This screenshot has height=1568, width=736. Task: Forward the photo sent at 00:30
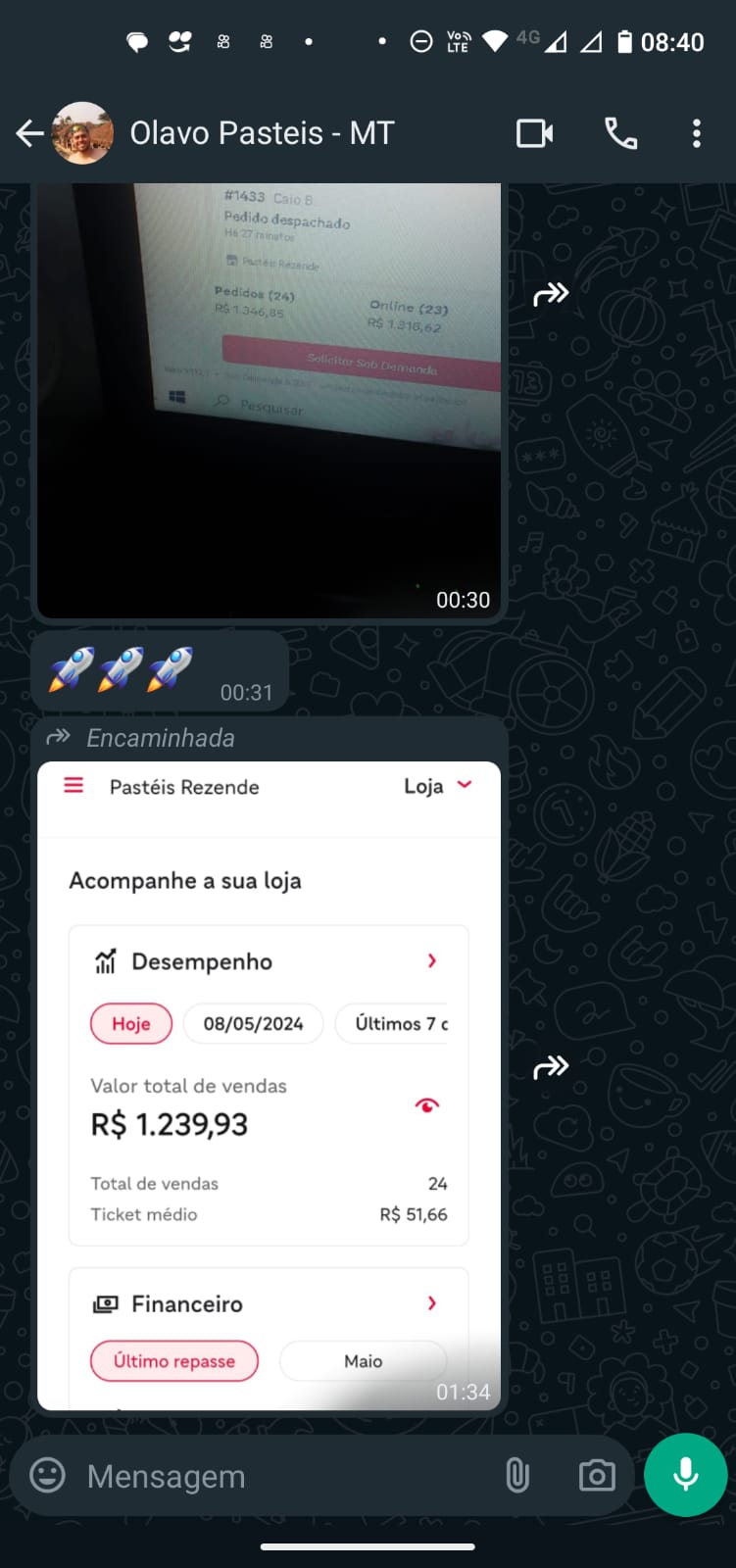[x=551, y=294]
